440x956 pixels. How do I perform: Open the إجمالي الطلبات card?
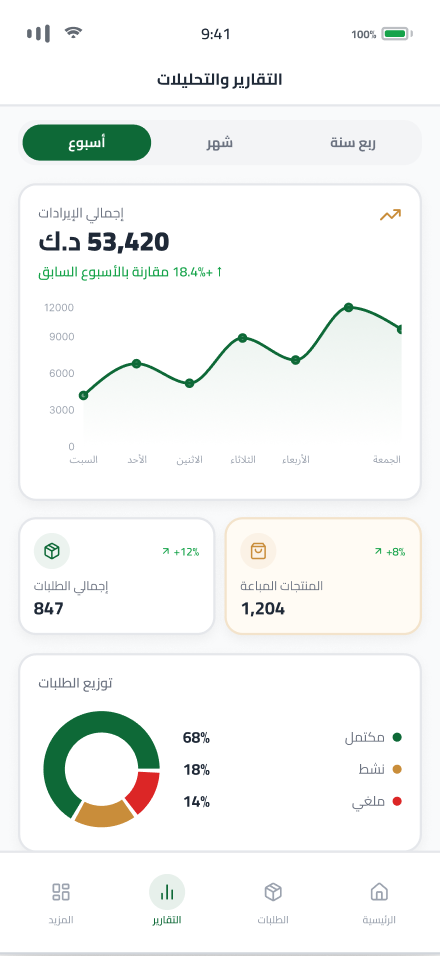[117, 576]
